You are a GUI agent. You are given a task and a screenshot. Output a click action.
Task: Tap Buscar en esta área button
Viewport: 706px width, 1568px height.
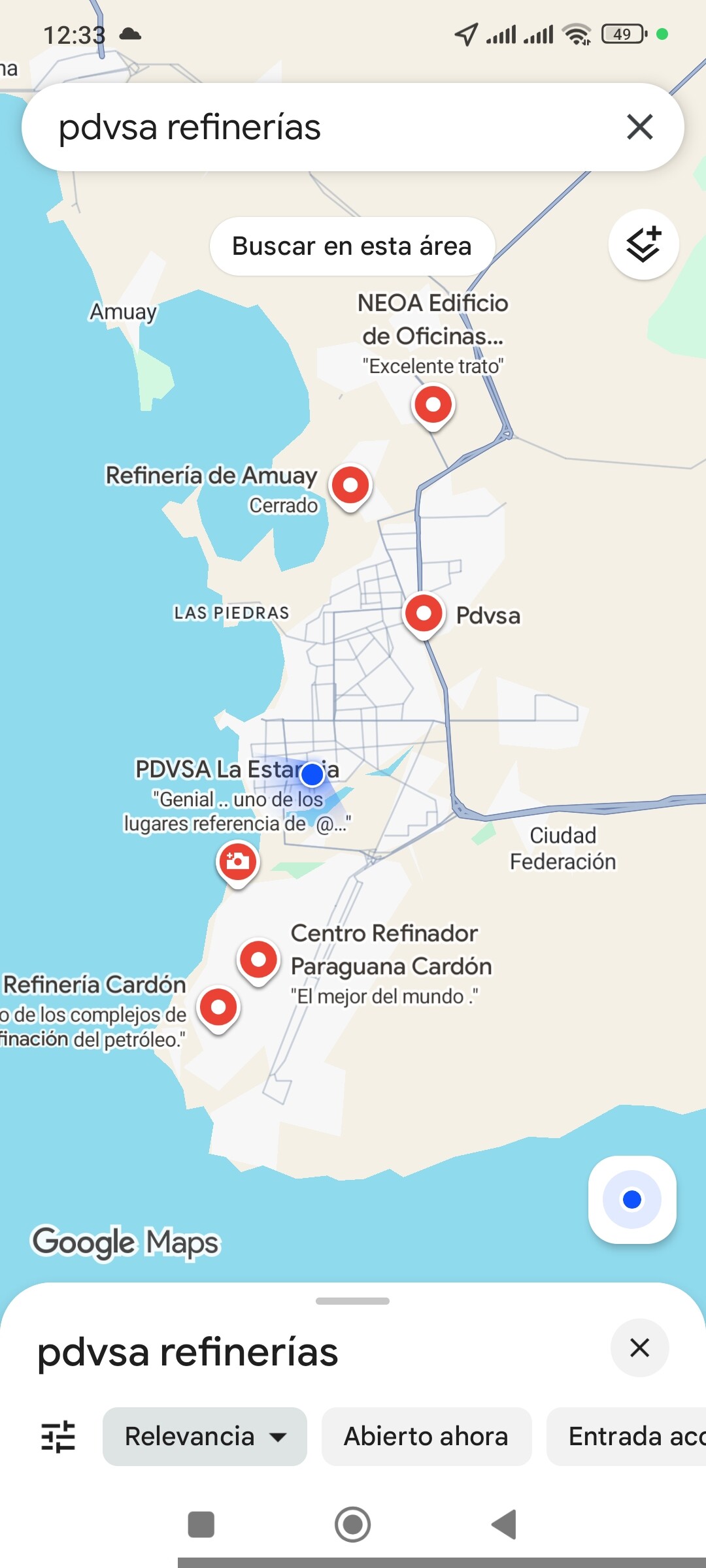point(352,246)
